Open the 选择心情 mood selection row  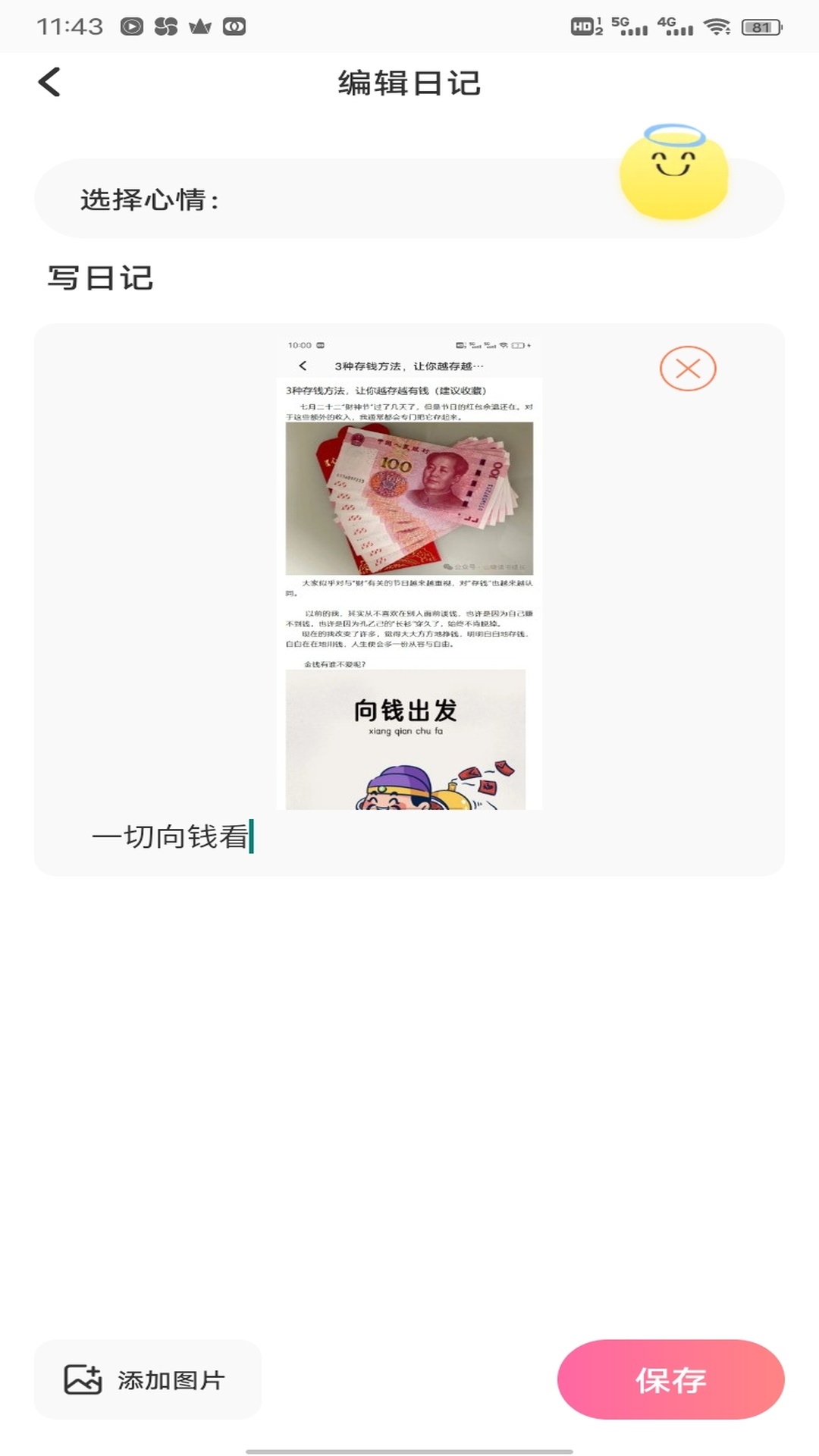coord(149,199)
